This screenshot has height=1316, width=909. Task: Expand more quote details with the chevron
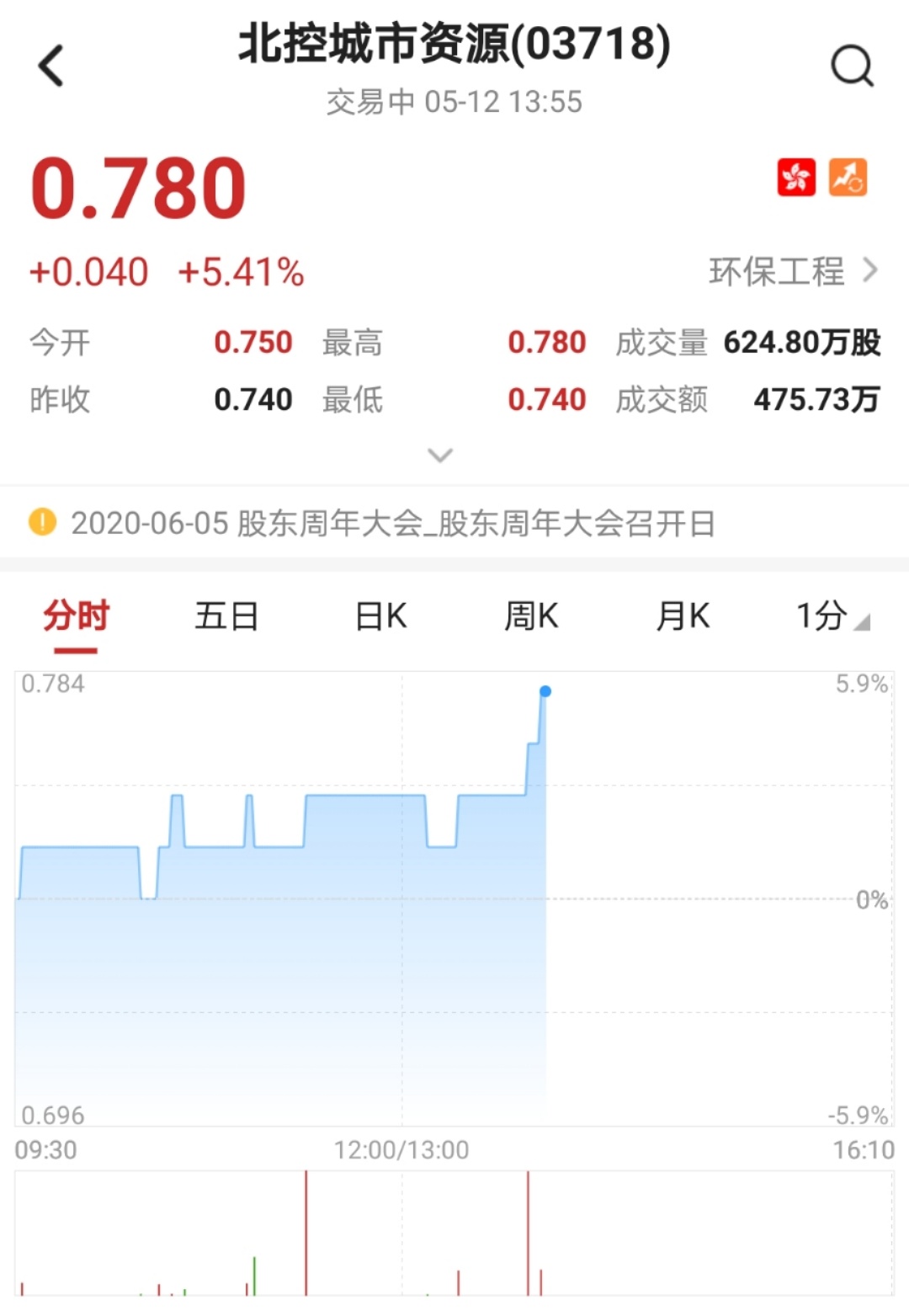click(440, 456)
